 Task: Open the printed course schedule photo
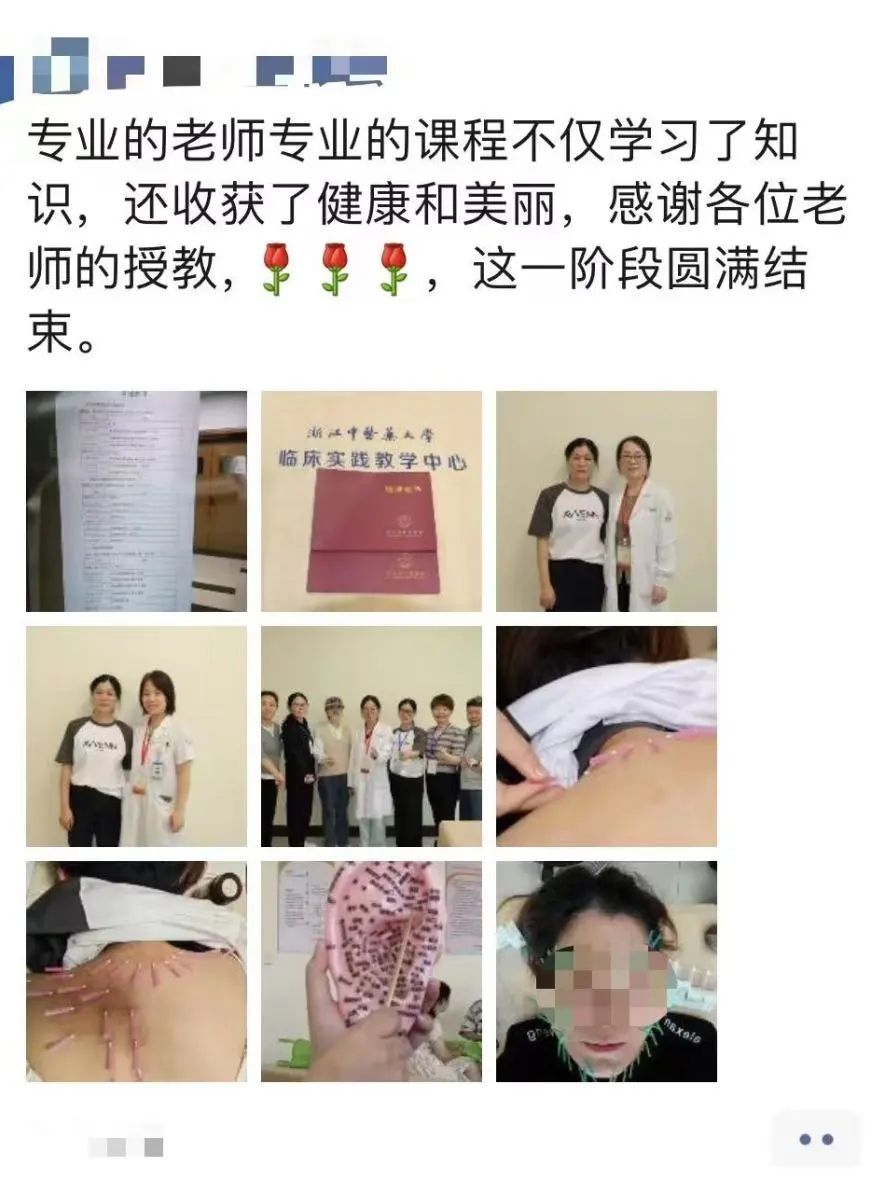click(x=136, y=500)
